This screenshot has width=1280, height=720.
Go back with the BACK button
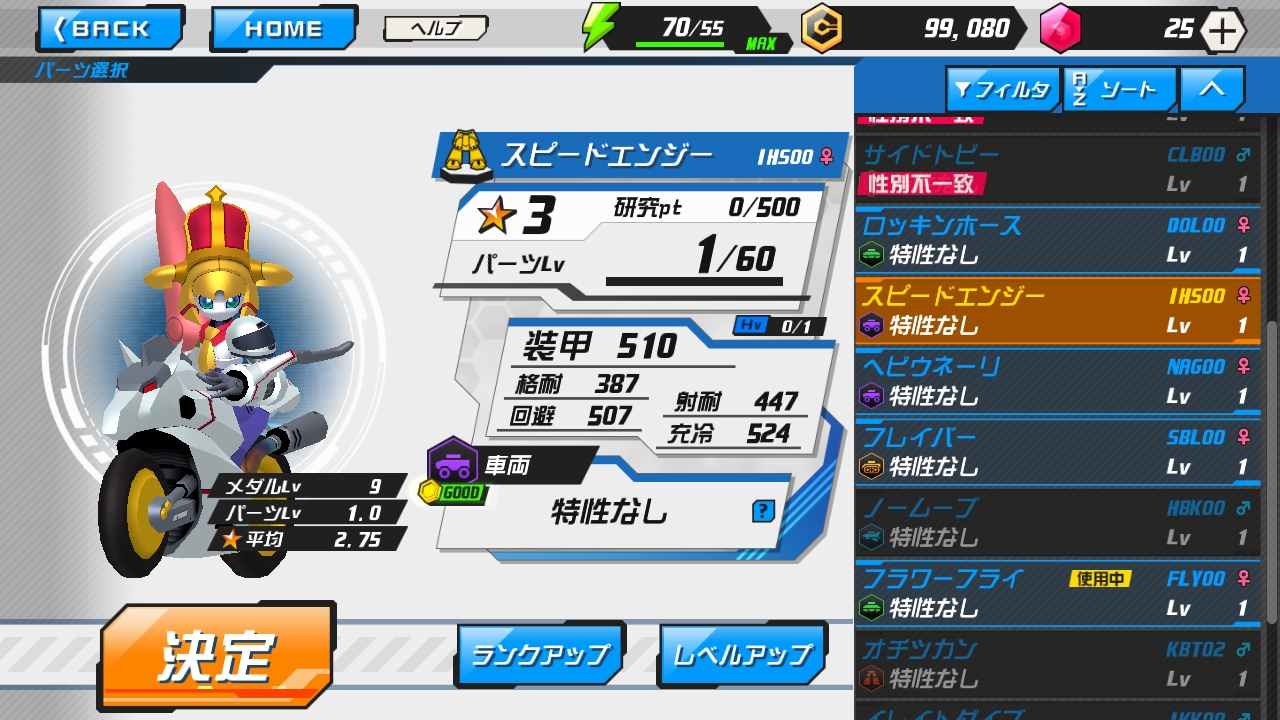pos(110,28)
